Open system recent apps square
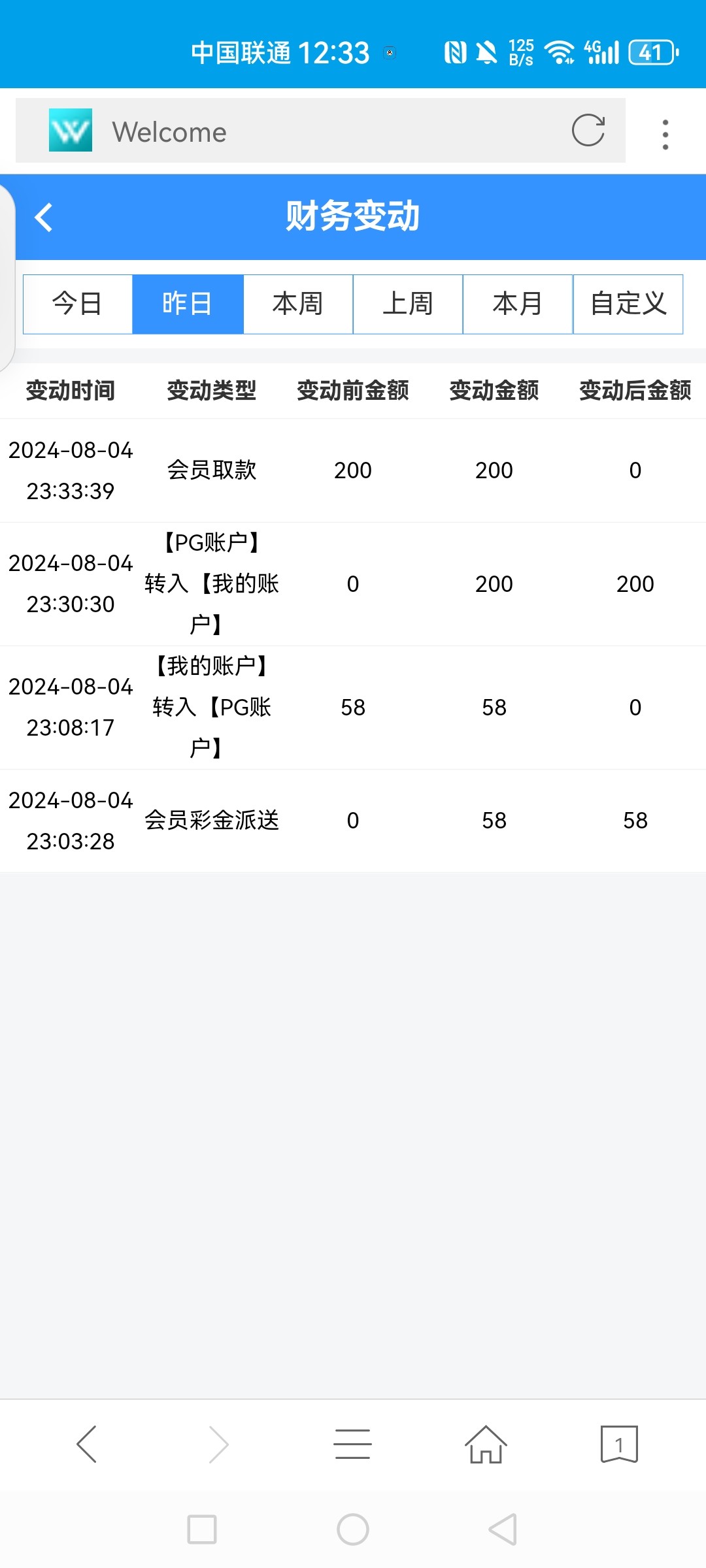 coord(202,1529)
